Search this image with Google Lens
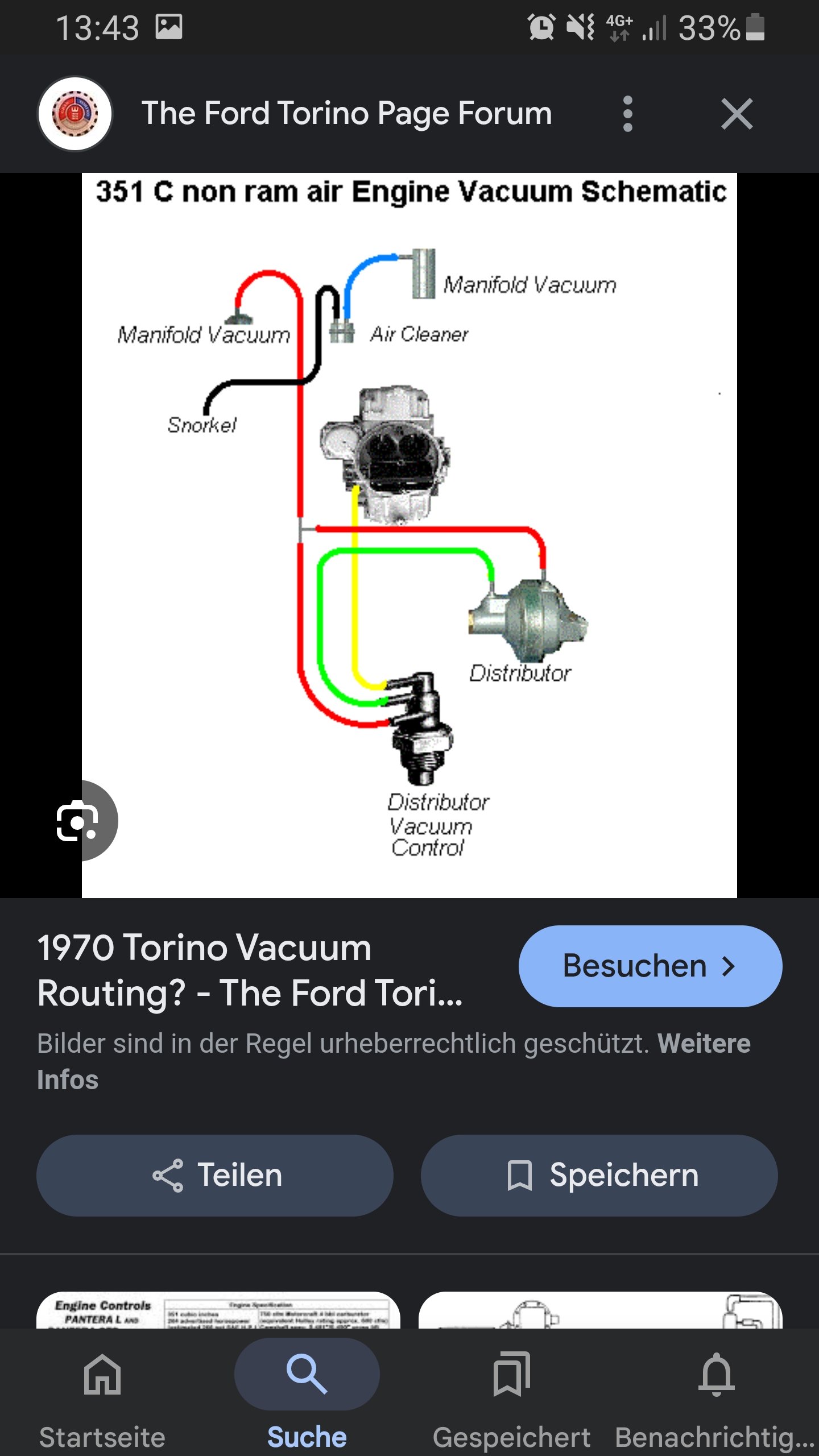Image resolution: width=819 pixels, height=1456 pixels. click(78, 821)
